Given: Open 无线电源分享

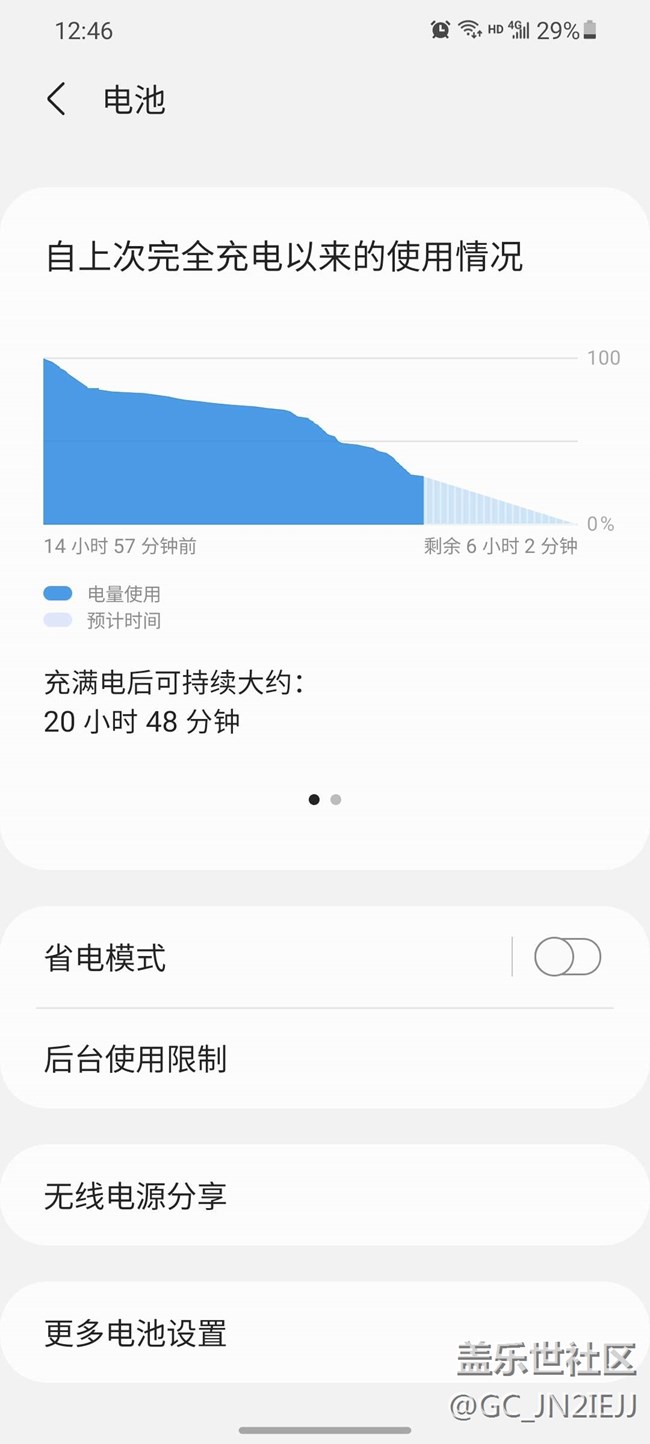Looking at the screenshot, I should (x=325, y=1195).
